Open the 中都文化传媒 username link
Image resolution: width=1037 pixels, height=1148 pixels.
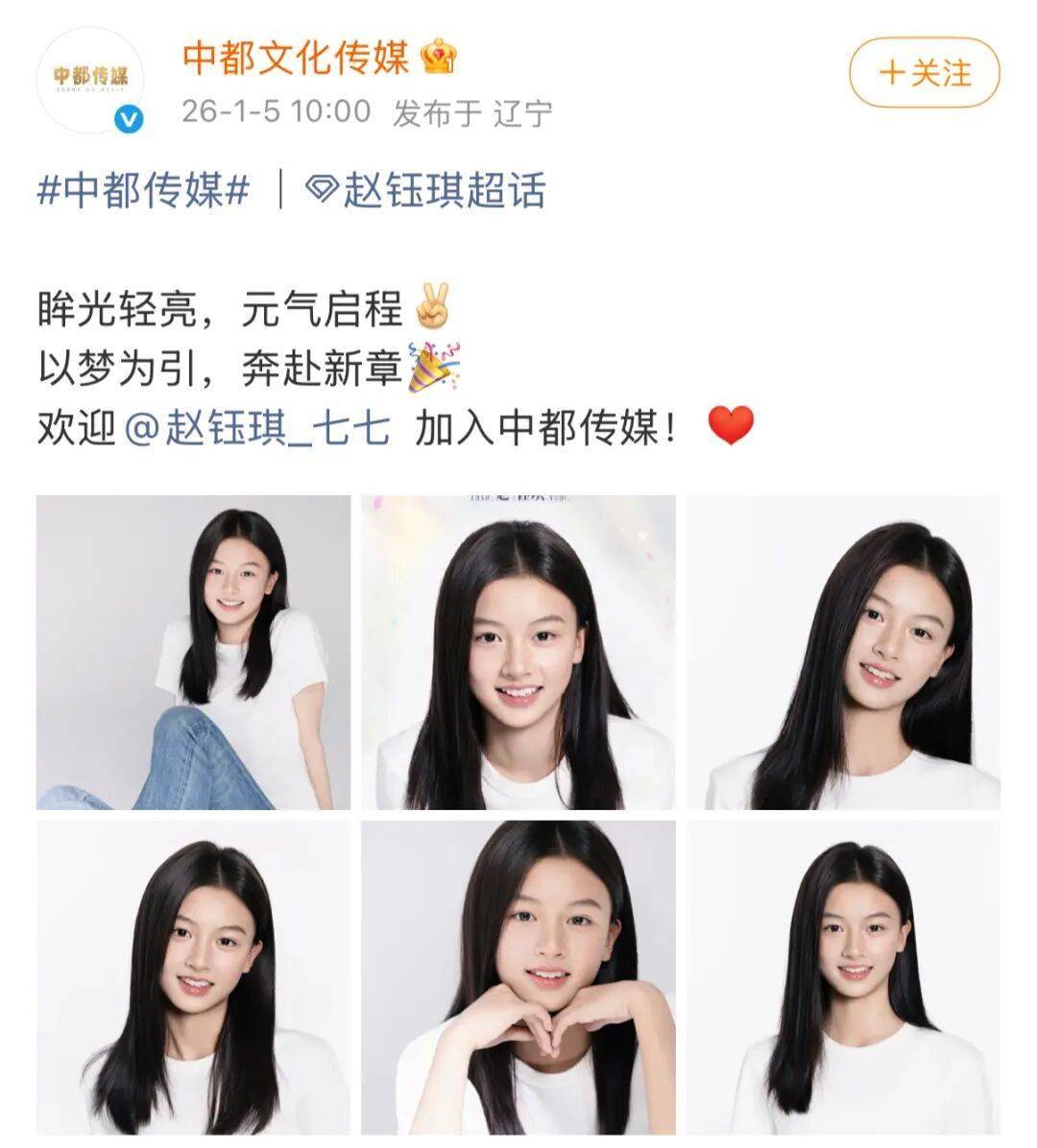[x=296, y=58]
